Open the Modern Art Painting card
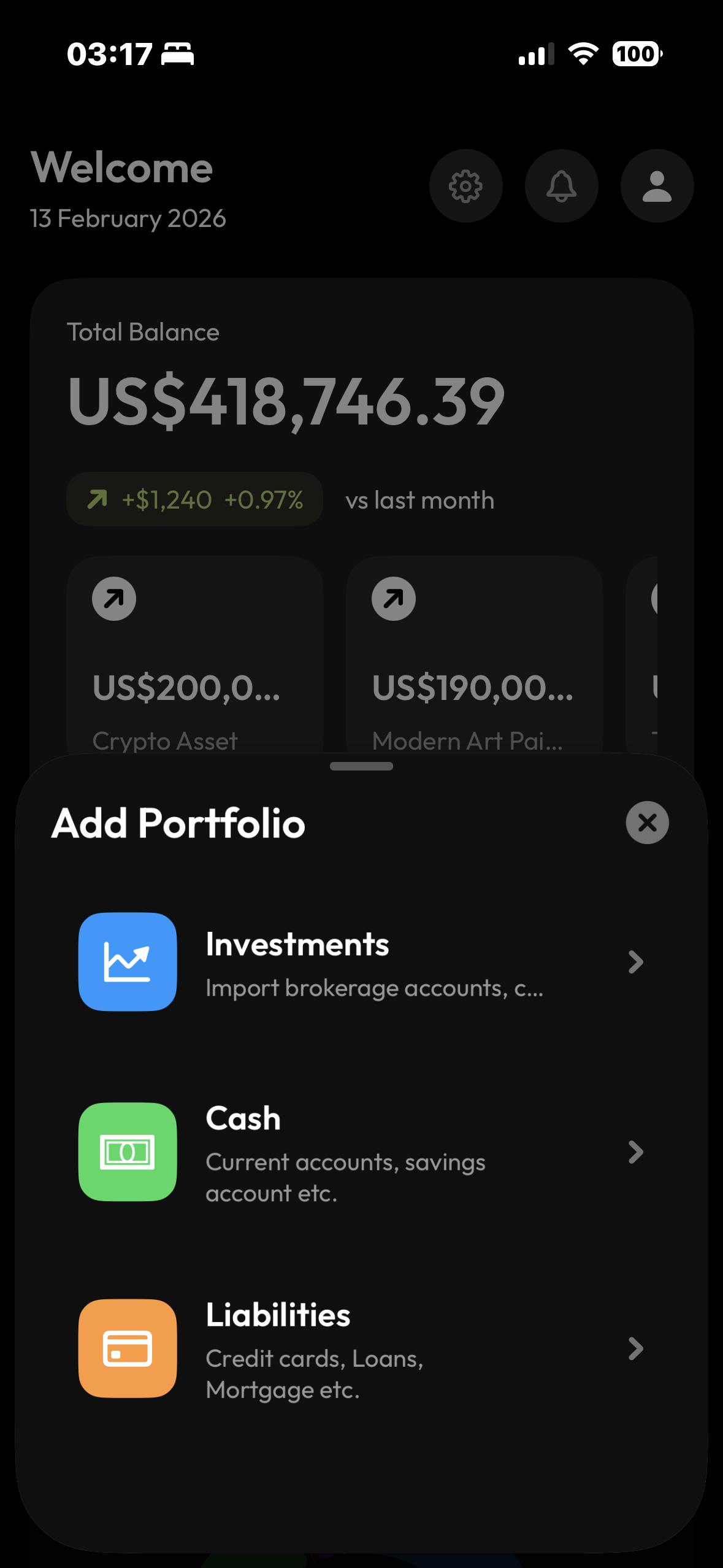The height and width of the screenshot is (1568, 723). click(474, 656)
